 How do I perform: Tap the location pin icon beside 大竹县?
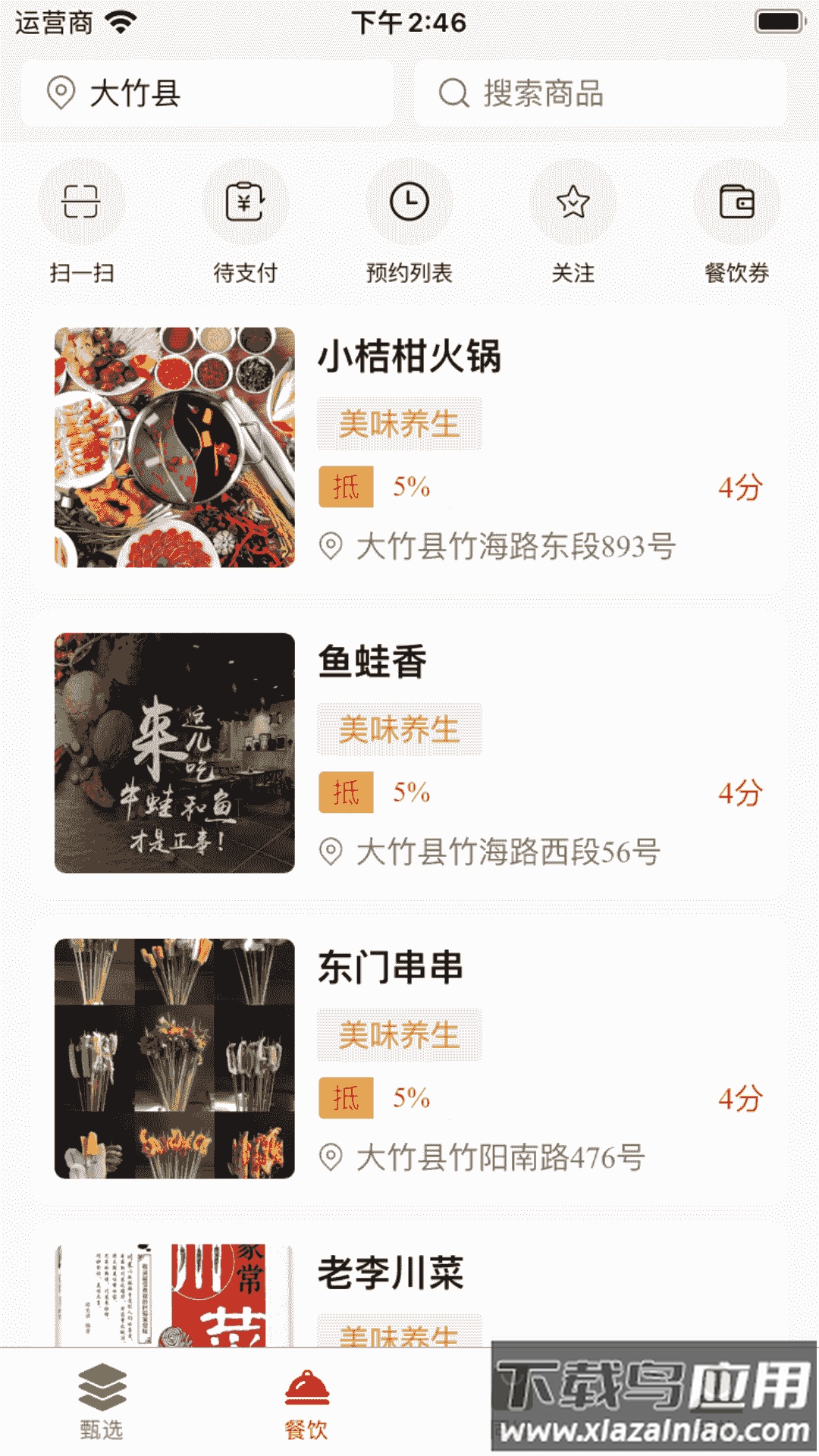(59, 94)
